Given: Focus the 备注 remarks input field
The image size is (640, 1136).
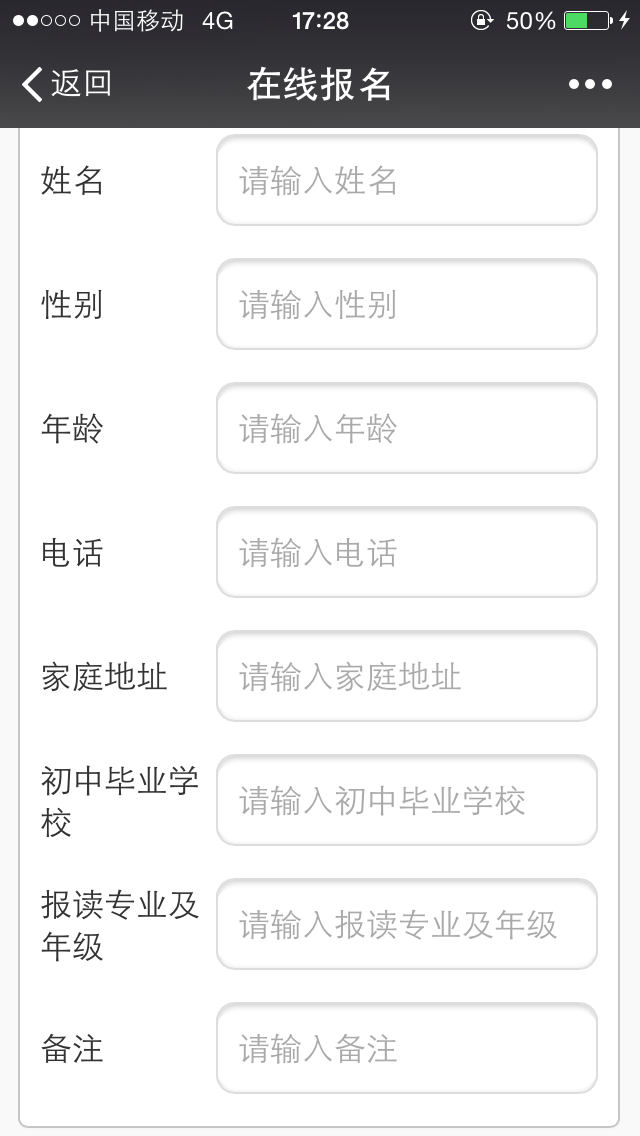Looking at the screenshot, I should coord(407,1048).
